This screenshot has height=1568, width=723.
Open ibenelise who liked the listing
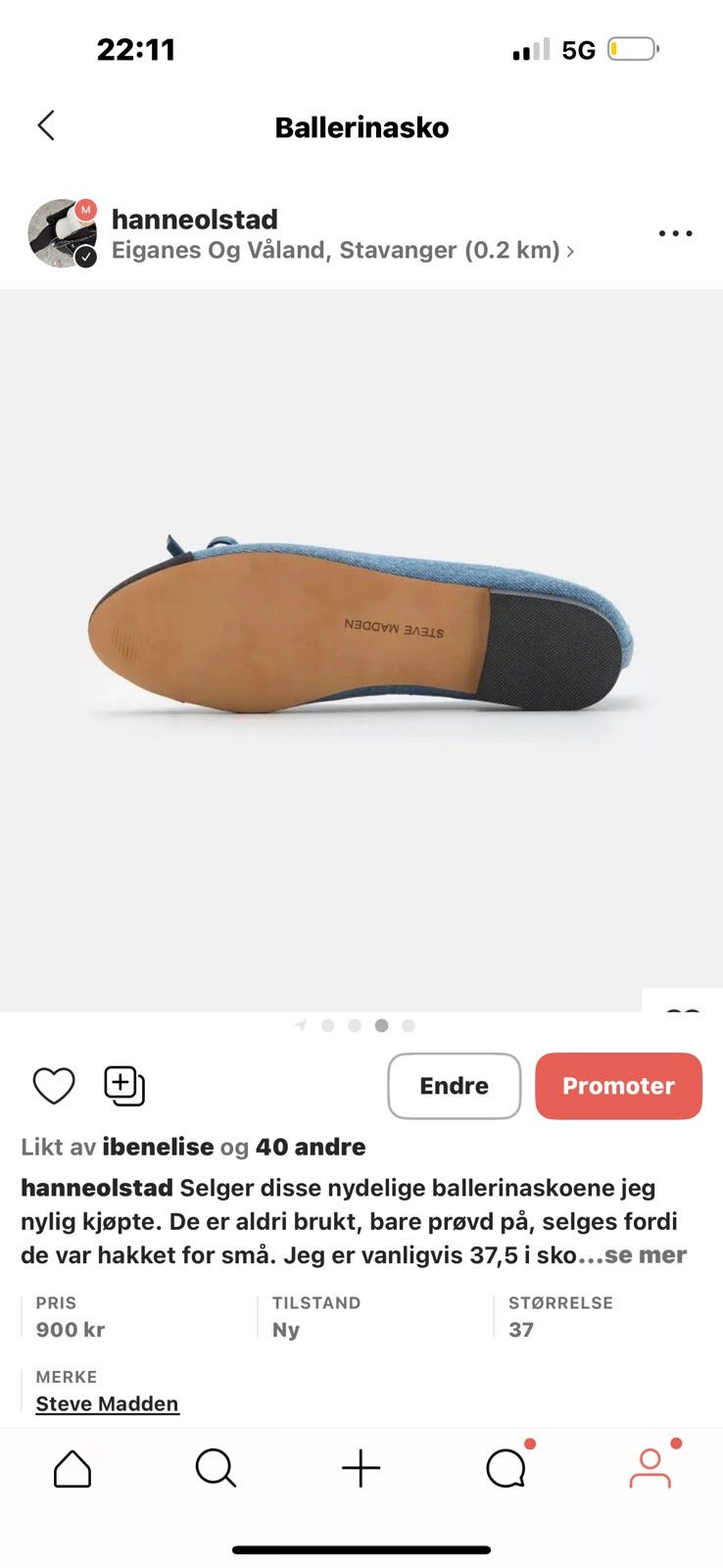[159, 1147]
